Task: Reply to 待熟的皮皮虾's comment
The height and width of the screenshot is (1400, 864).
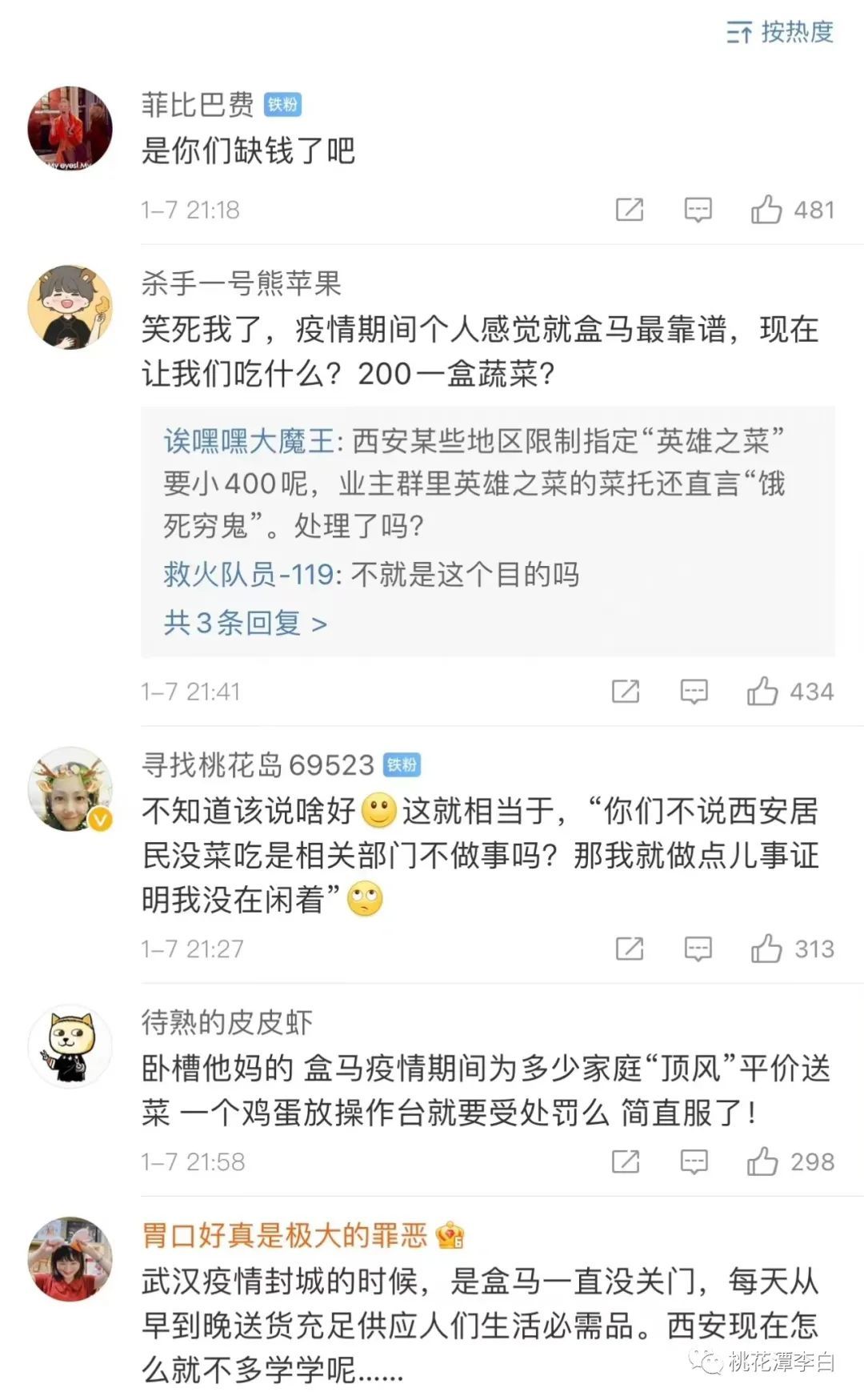Action: [x=694, y=1161]
